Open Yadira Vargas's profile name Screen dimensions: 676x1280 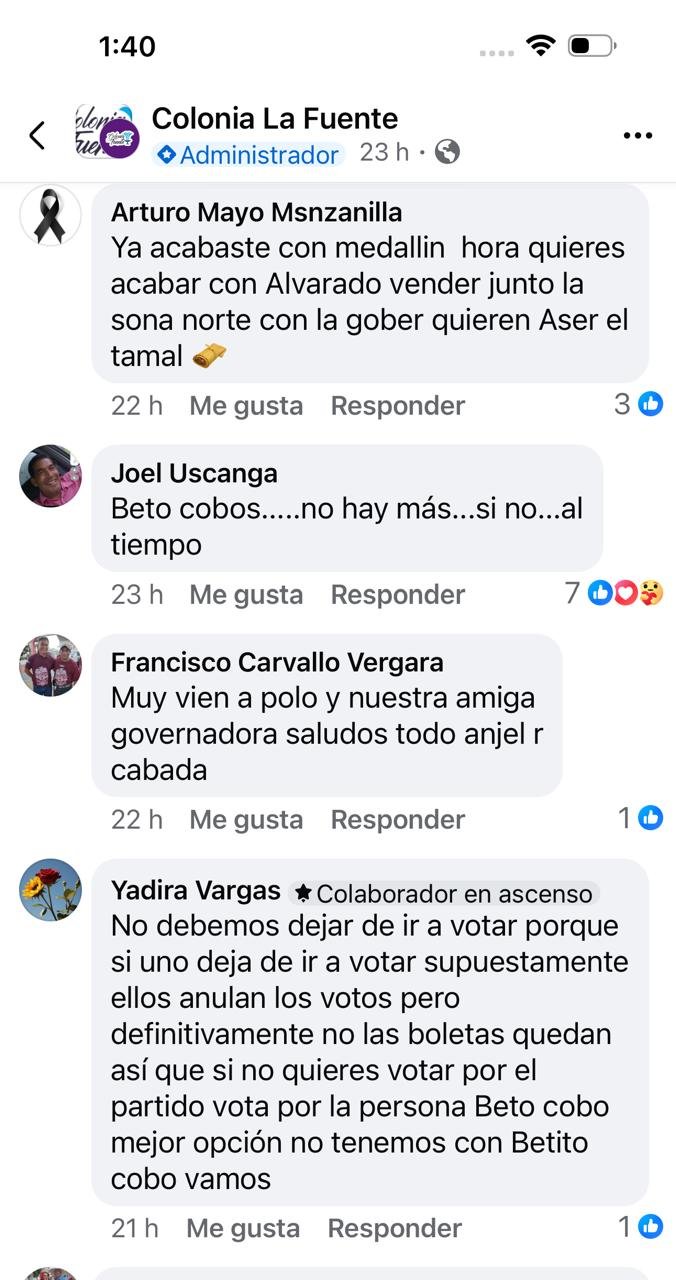(x=195, y=891)
